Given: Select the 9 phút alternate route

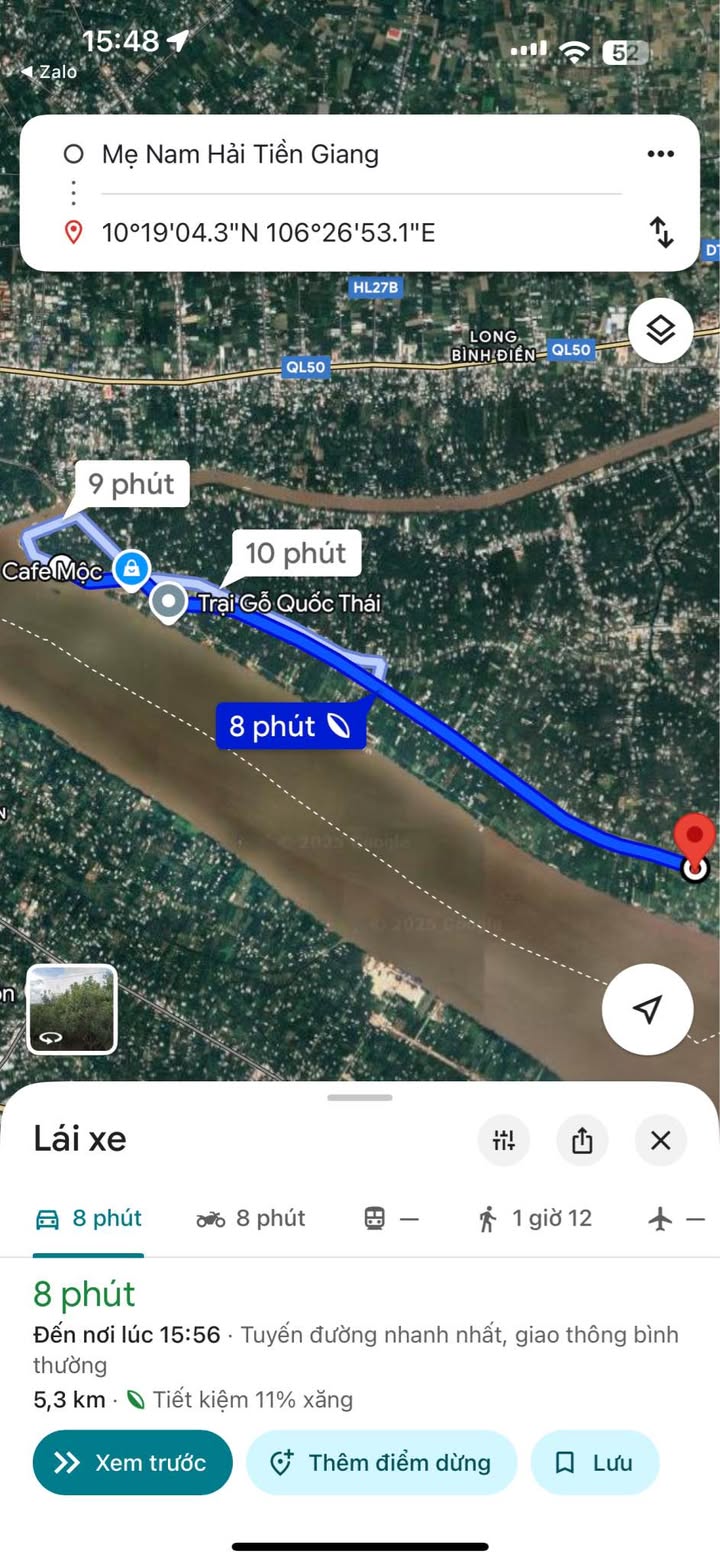Looking at the screenshot, I should click(131, 484).
